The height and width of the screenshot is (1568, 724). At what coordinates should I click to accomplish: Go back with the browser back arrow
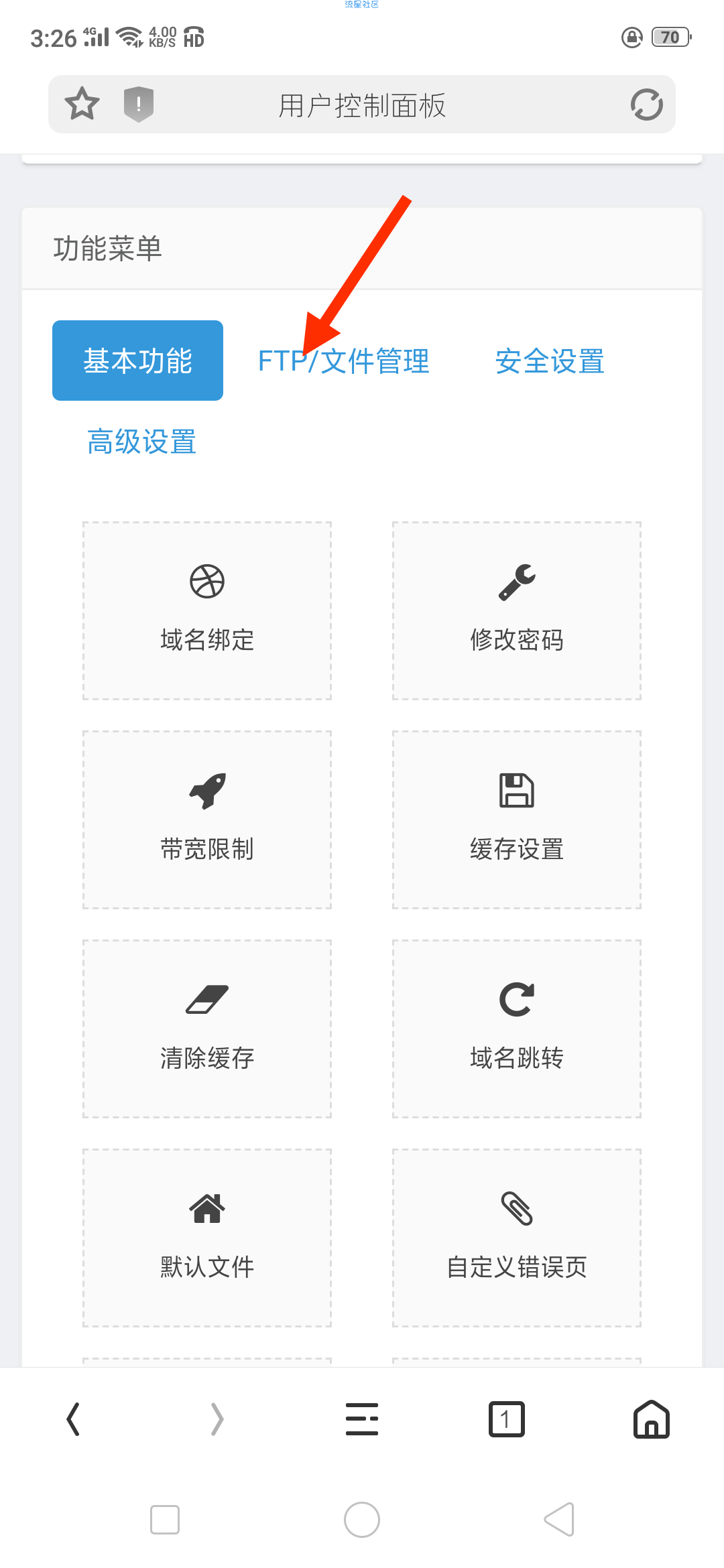pos(73,1419)
